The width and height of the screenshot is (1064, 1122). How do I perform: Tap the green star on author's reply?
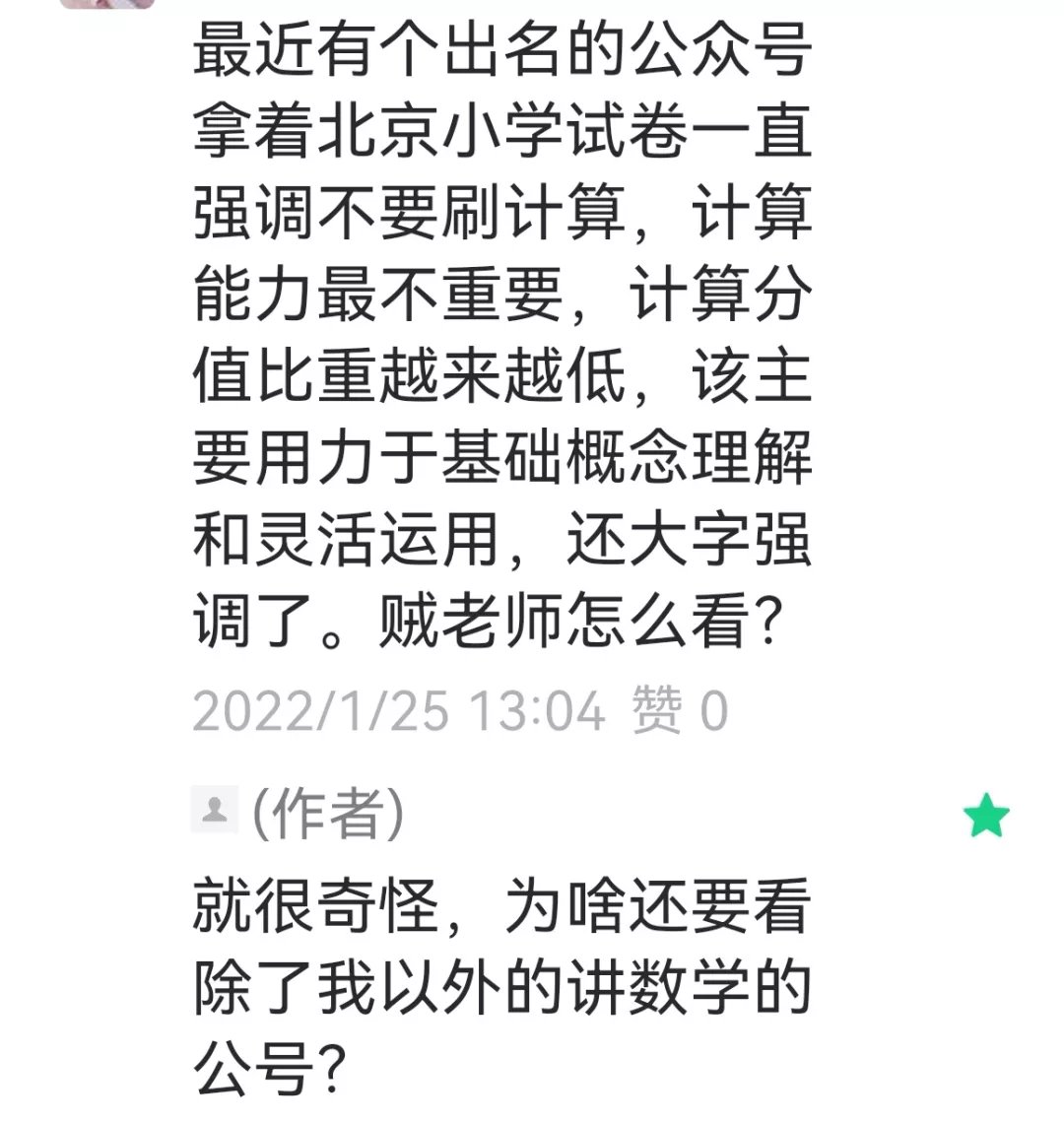pyautogui.click(x=986, y=818)
